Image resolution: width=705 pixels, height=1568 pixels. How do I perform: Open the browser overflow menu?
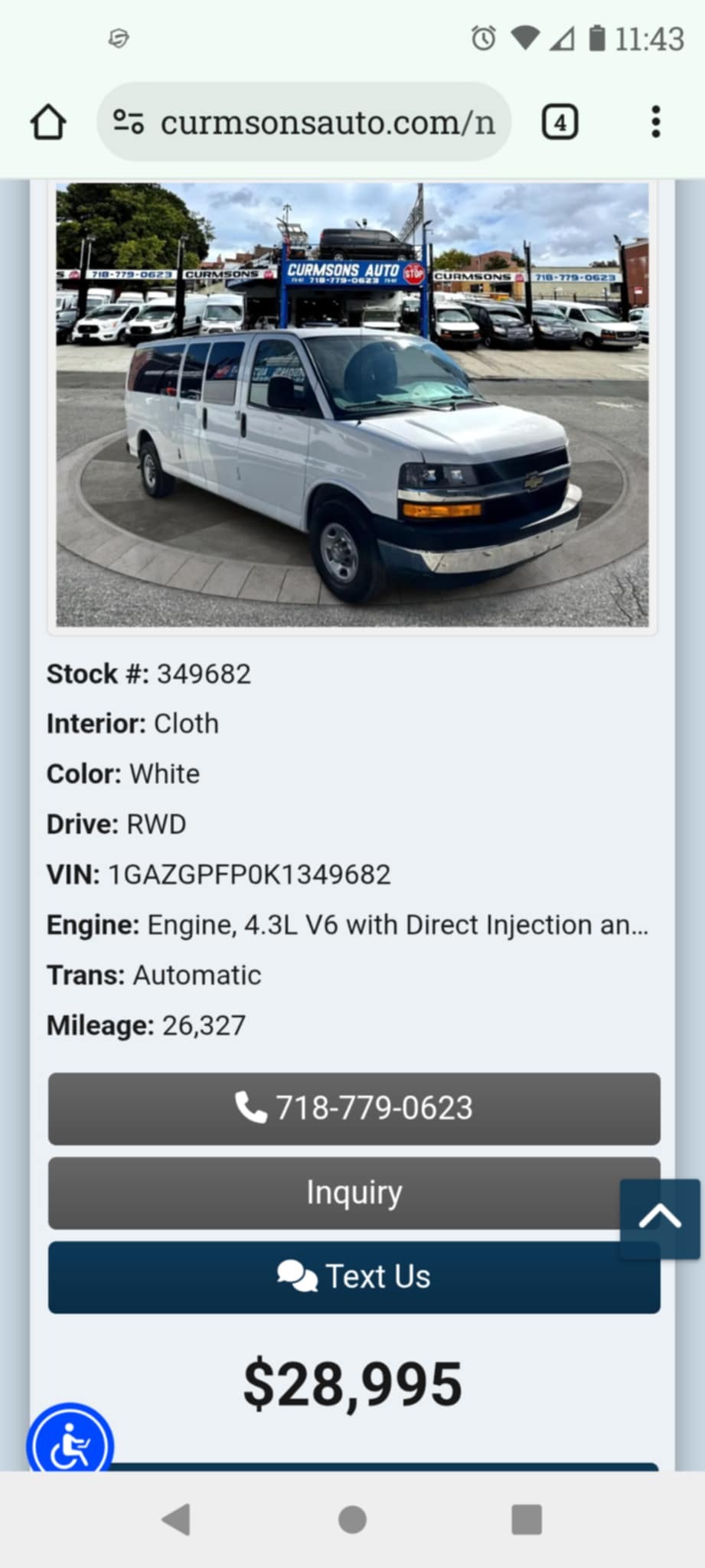click(655, 122)
